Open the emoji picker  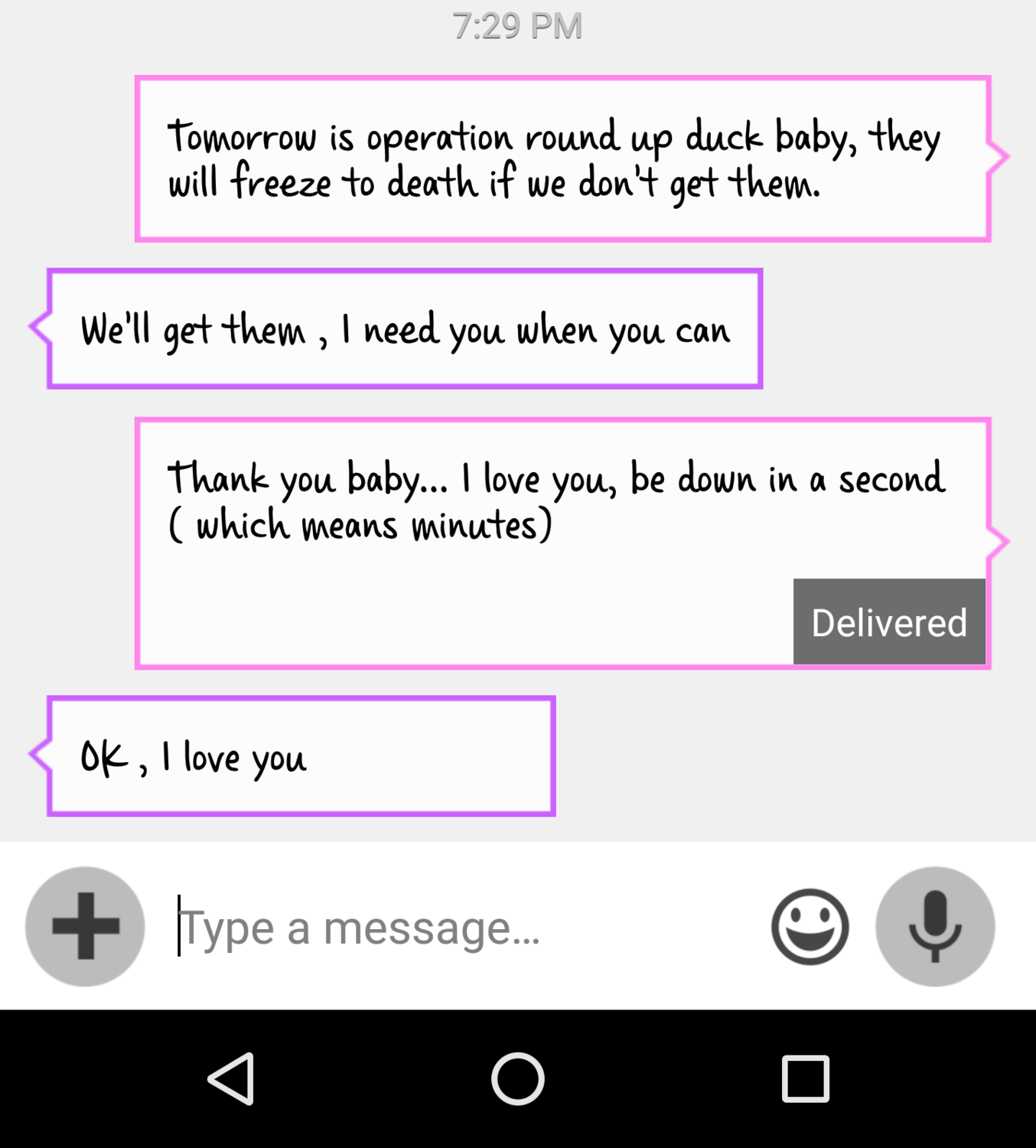[x=810, y=927]
